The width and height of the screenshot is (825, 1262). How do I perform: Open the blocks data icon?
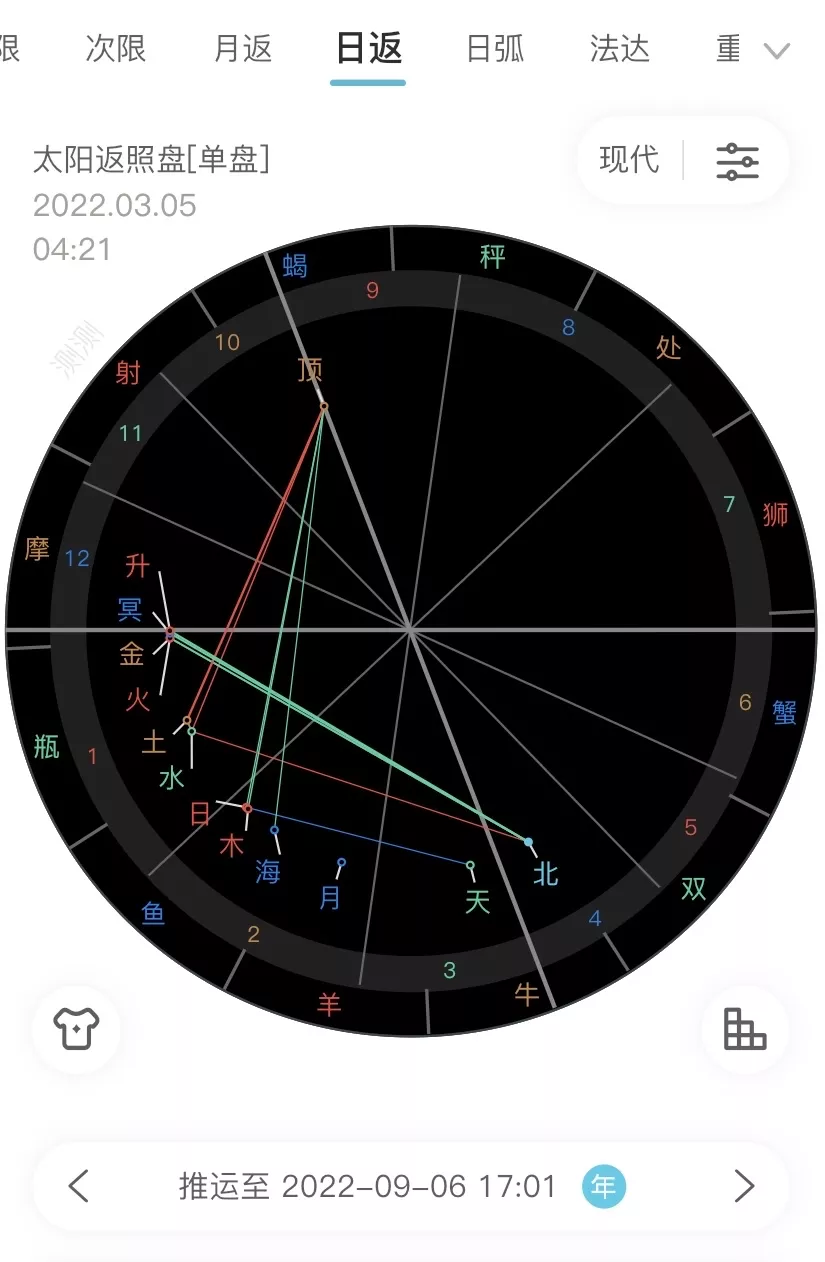pyautogui.click(x=745, y=1028)
